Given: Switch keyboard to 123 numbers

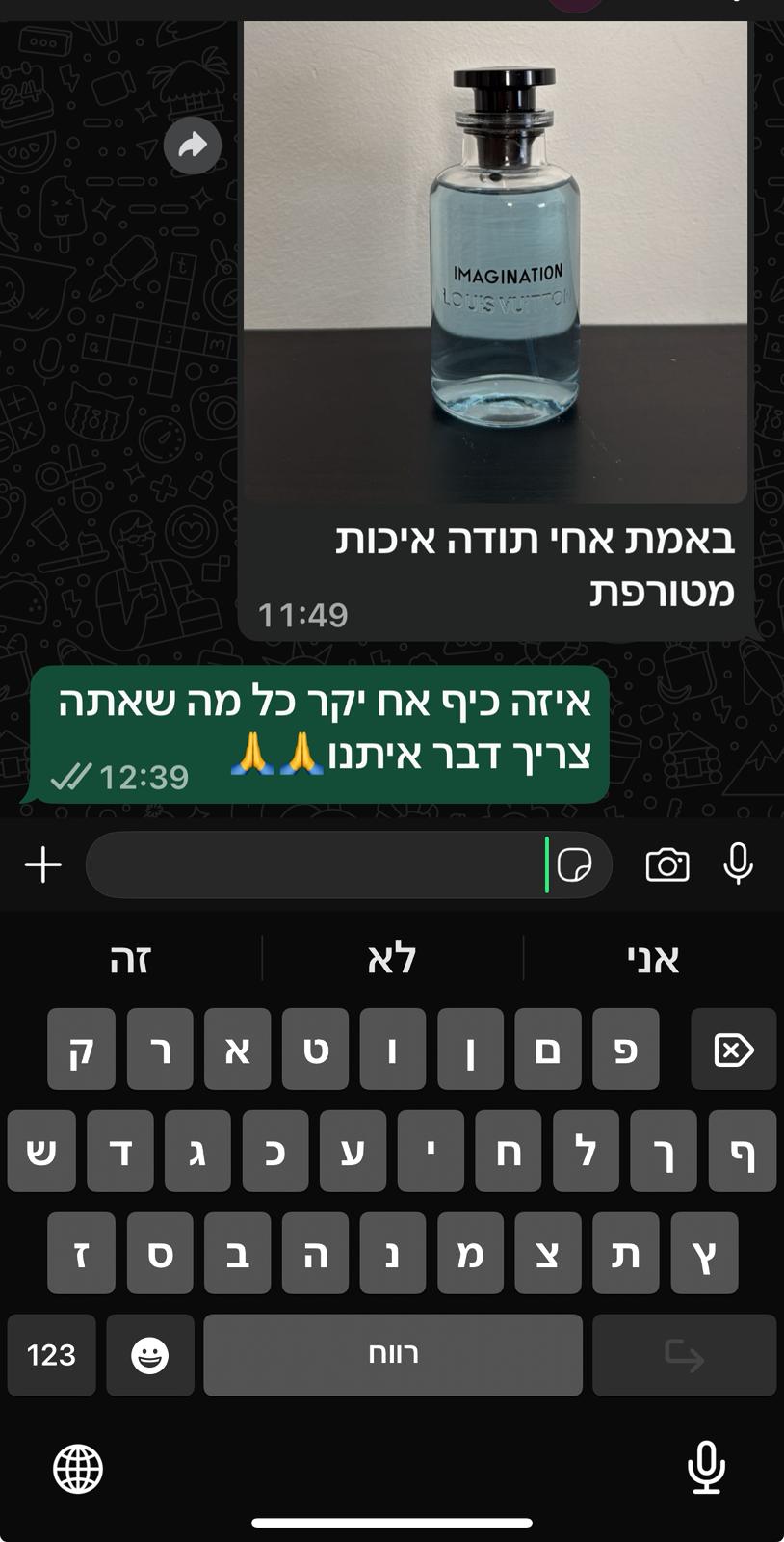Looking at the screenshot, I should [x=51, y=1355].
